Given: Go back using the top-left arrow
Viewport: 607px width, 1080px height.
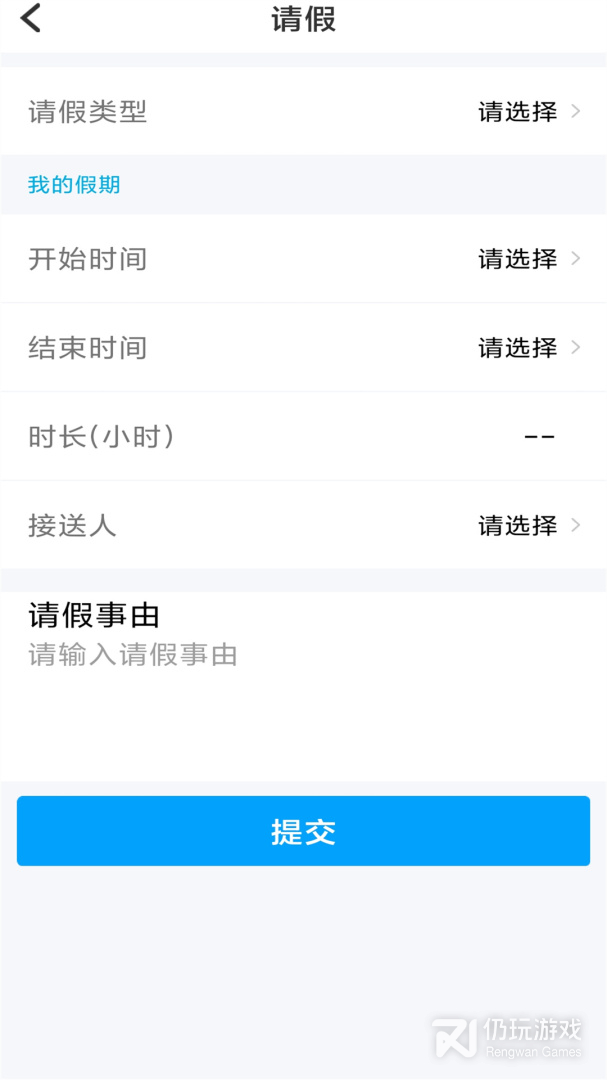Looking at the screenshot, I should 31,19.
